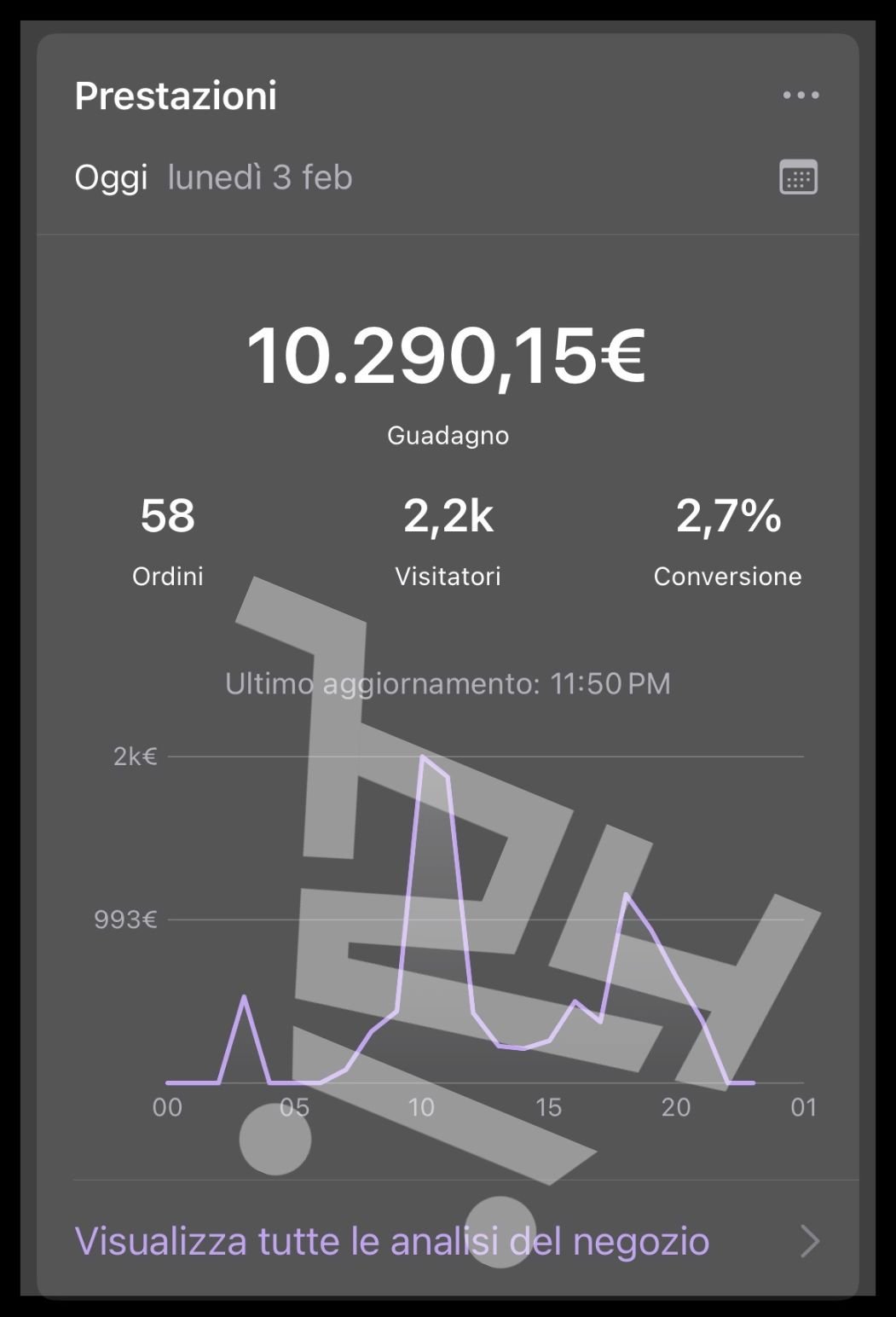Switch to the Visitatori metric showing 2,2k
This screenshot has height=1317, width=896.
pos(447,537)
